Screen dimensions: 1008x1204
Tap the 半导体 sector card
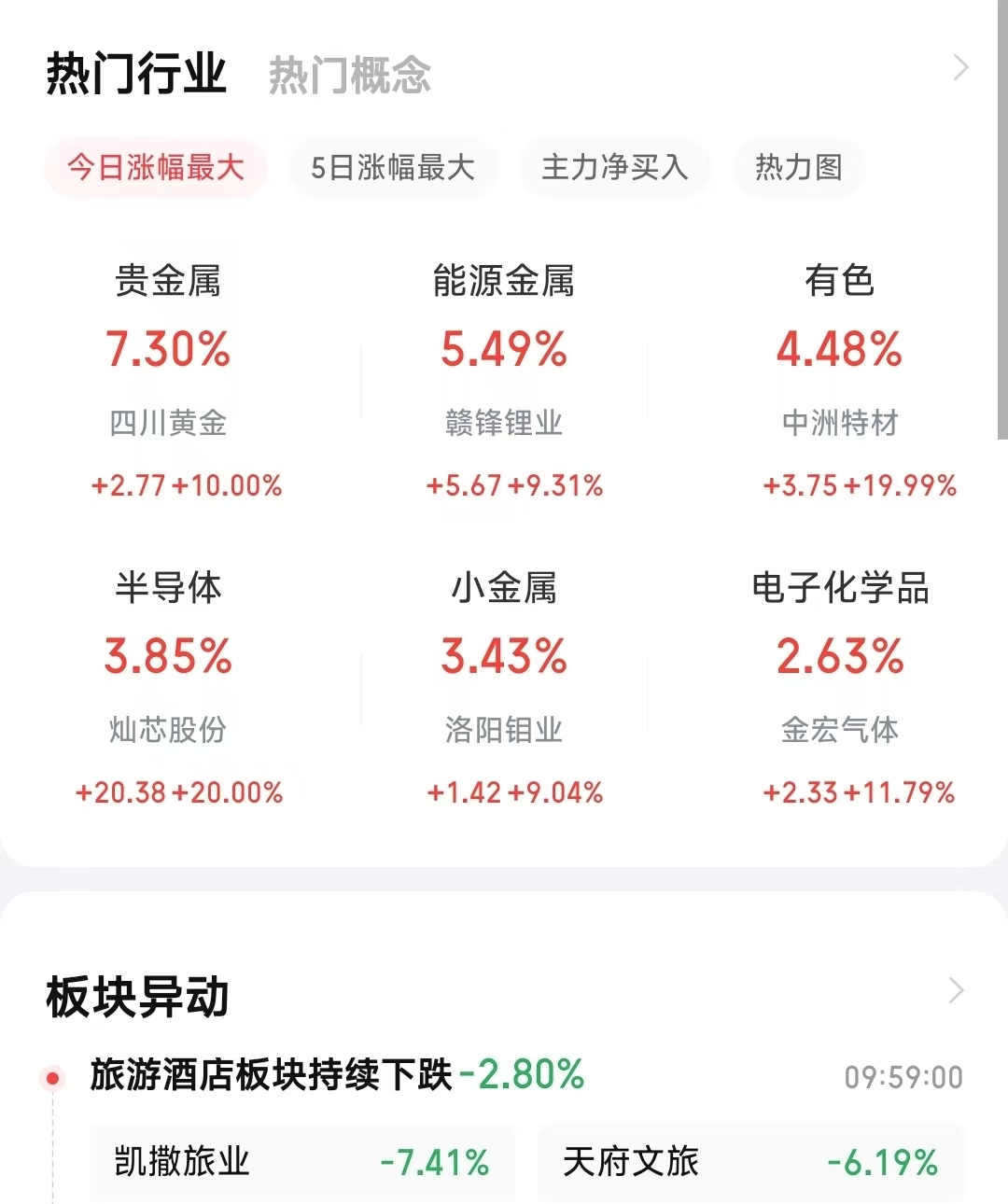[x=168, y=688]
